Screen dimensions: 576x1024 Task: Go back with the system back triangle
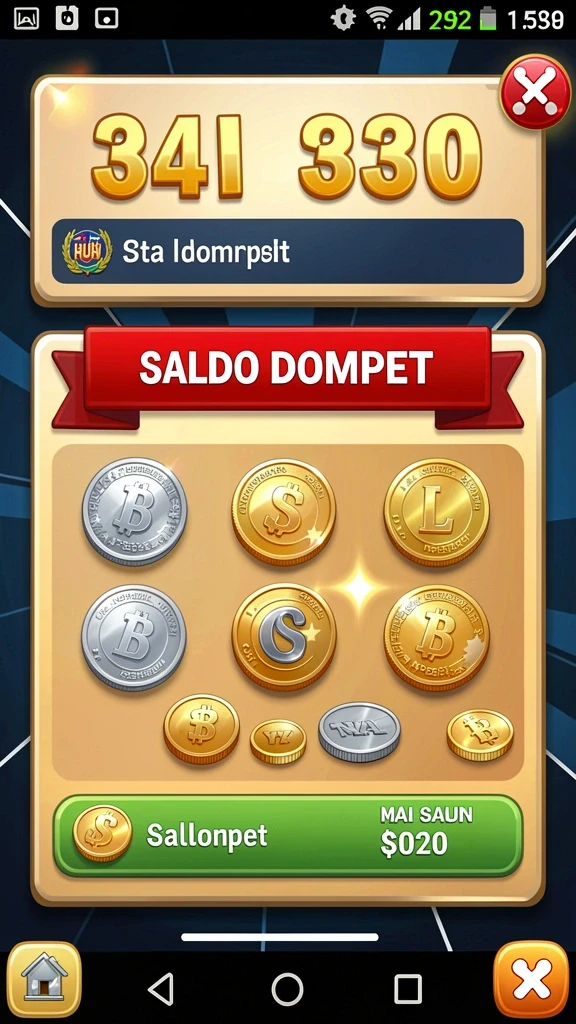(x=161, y=989)
